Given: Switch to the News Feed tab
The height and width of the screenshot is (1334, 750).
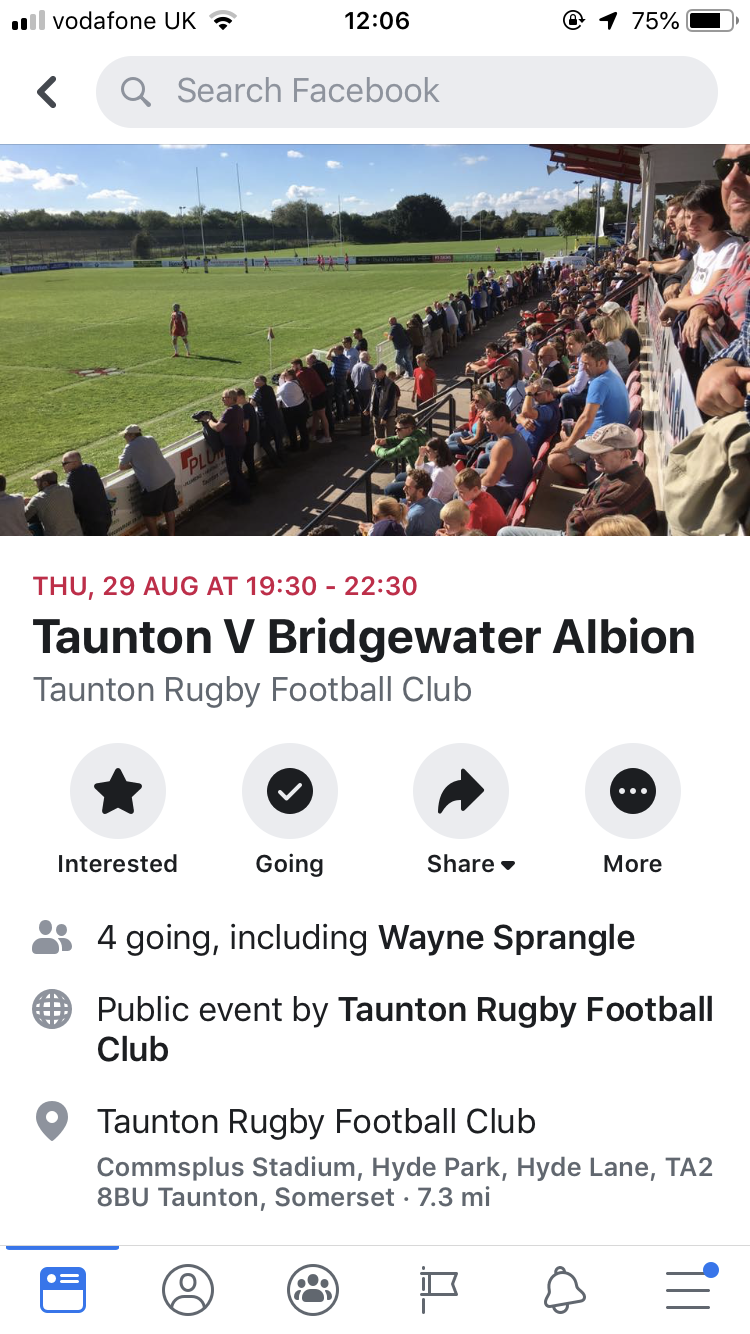Looking at the screenshot, I should 63,1290.
